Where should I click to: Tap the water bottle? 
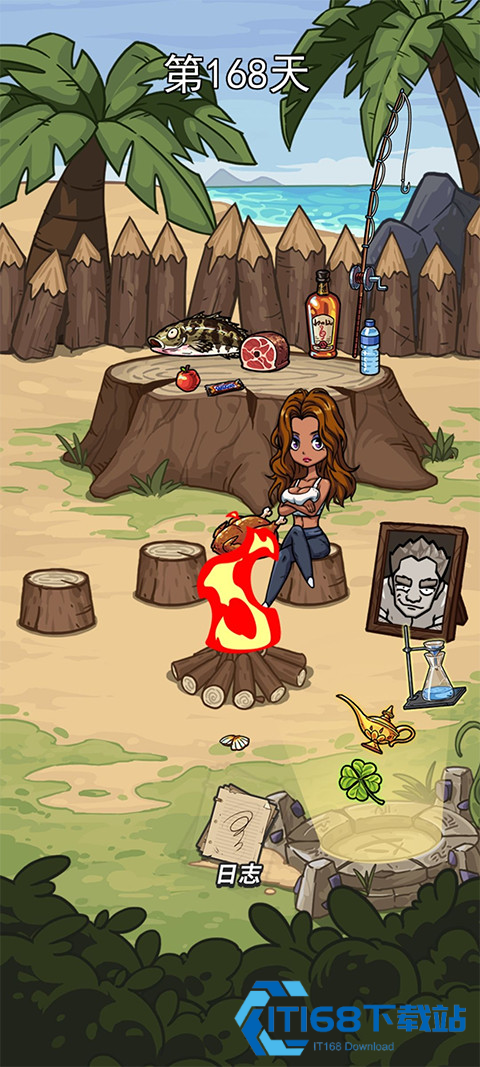click(368, 347)
